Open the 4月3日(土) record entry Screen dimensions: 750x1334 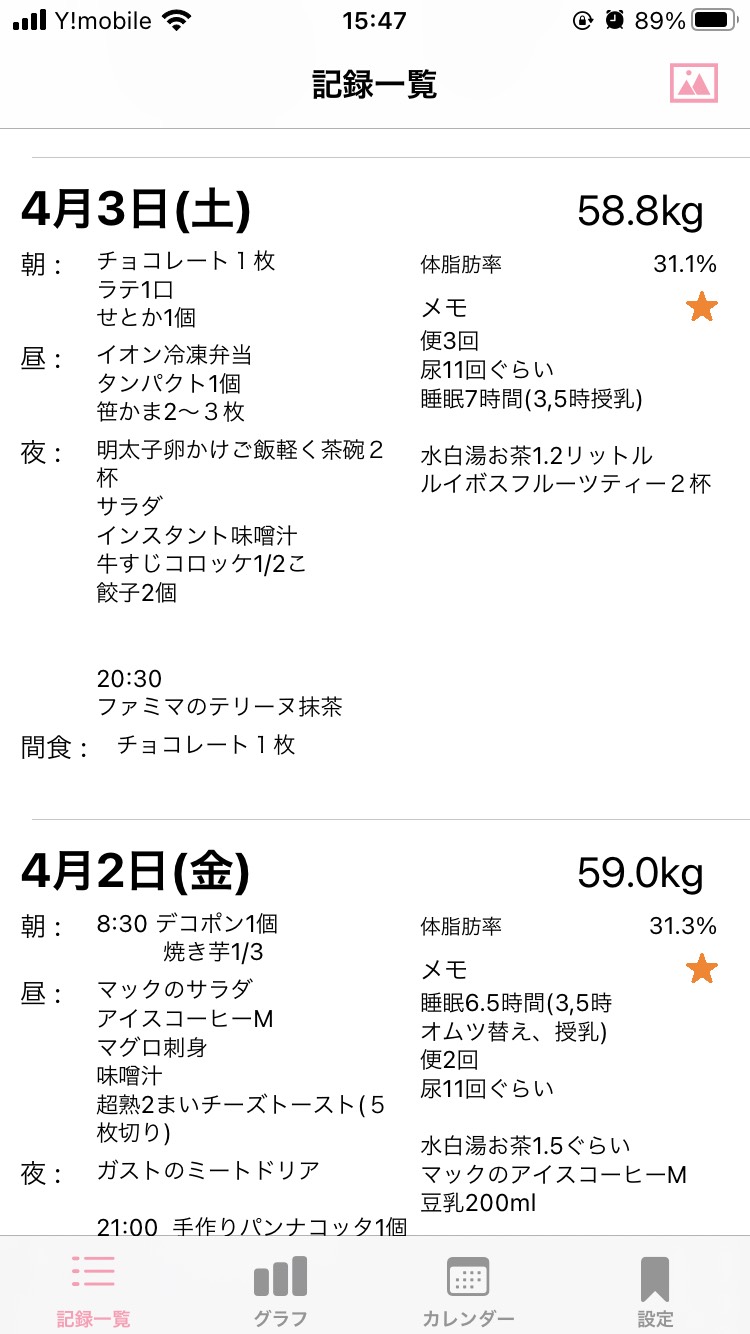click(x=375, y=487)
